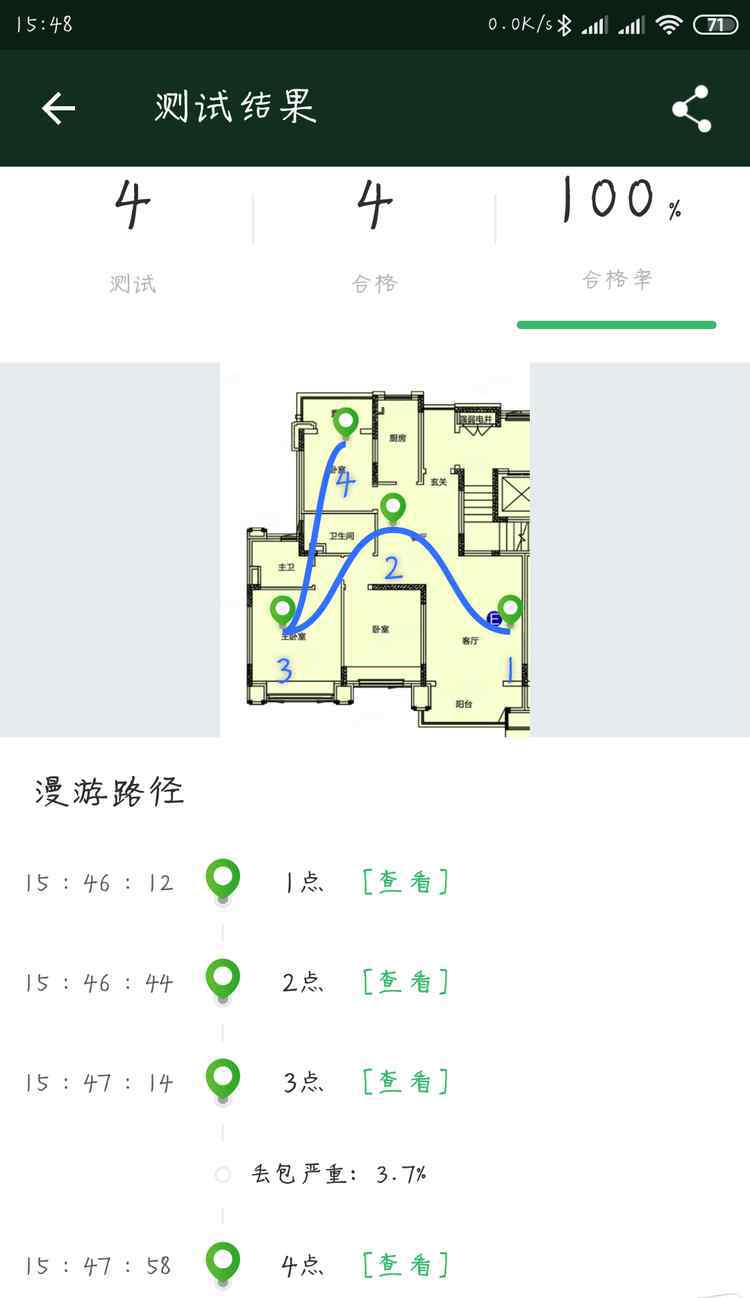Tap 查看 link for 1点
Image resolution: width=750 pixels, height=1298 pixels.
[x=405, y=881]
